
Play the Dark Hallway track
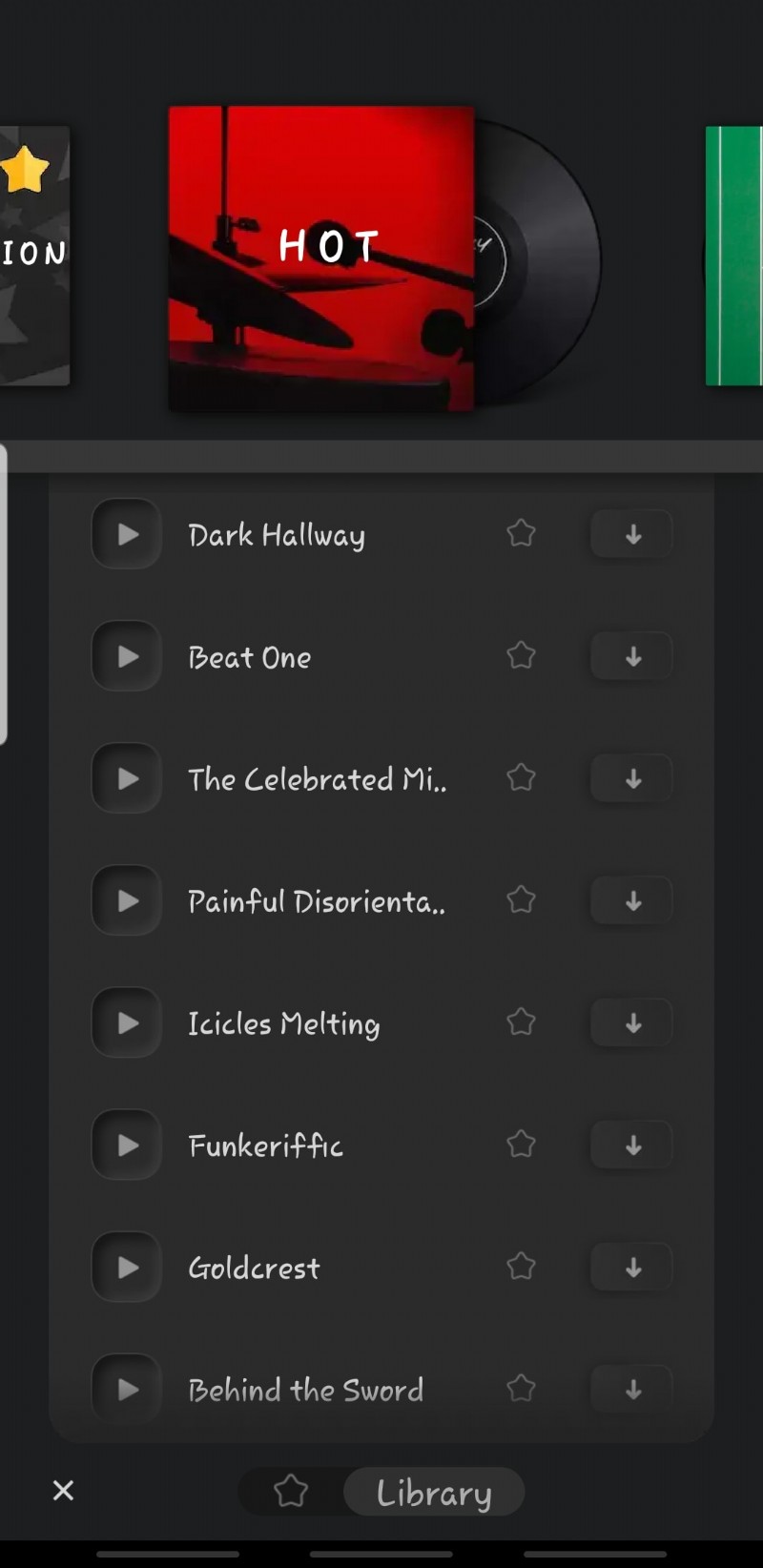point(127,534)
